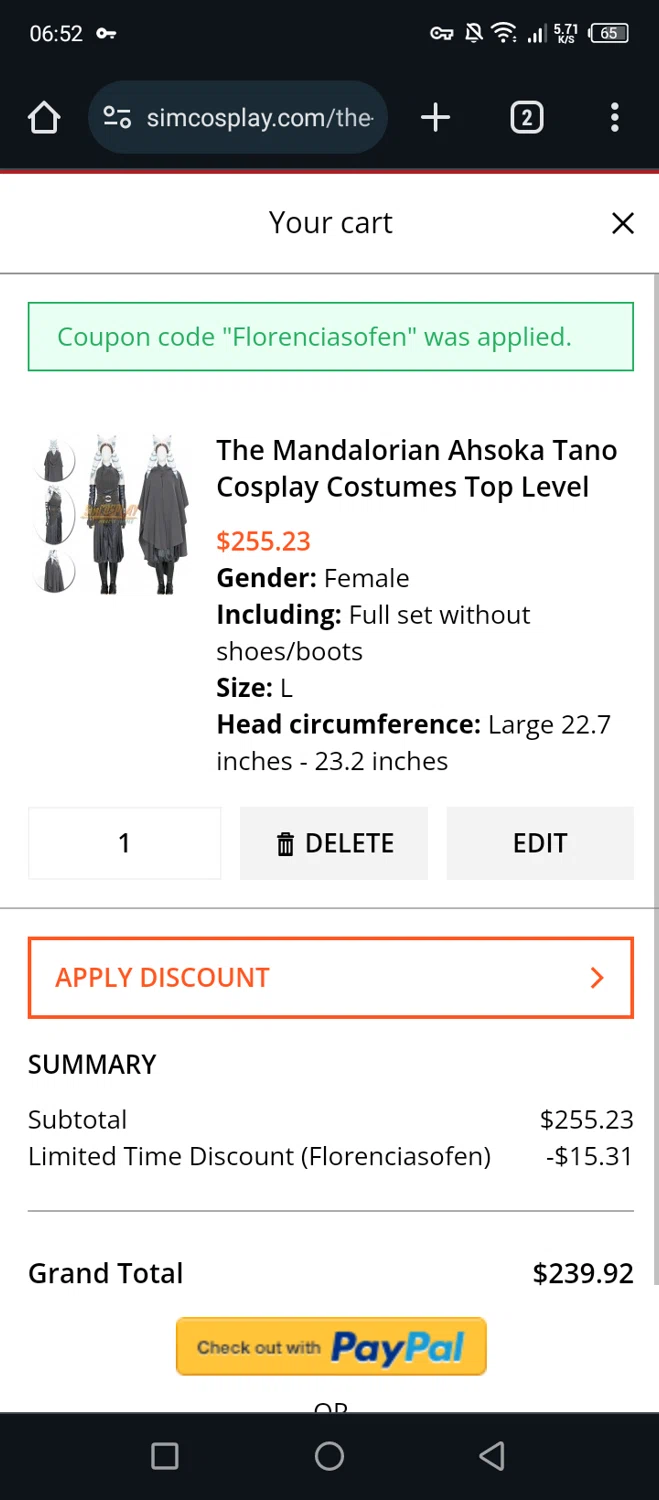The width and height of the screenshot is (659, 1500).
Task: Delete the Ahsoka Tano costume from cart
Action: (334, 843)
